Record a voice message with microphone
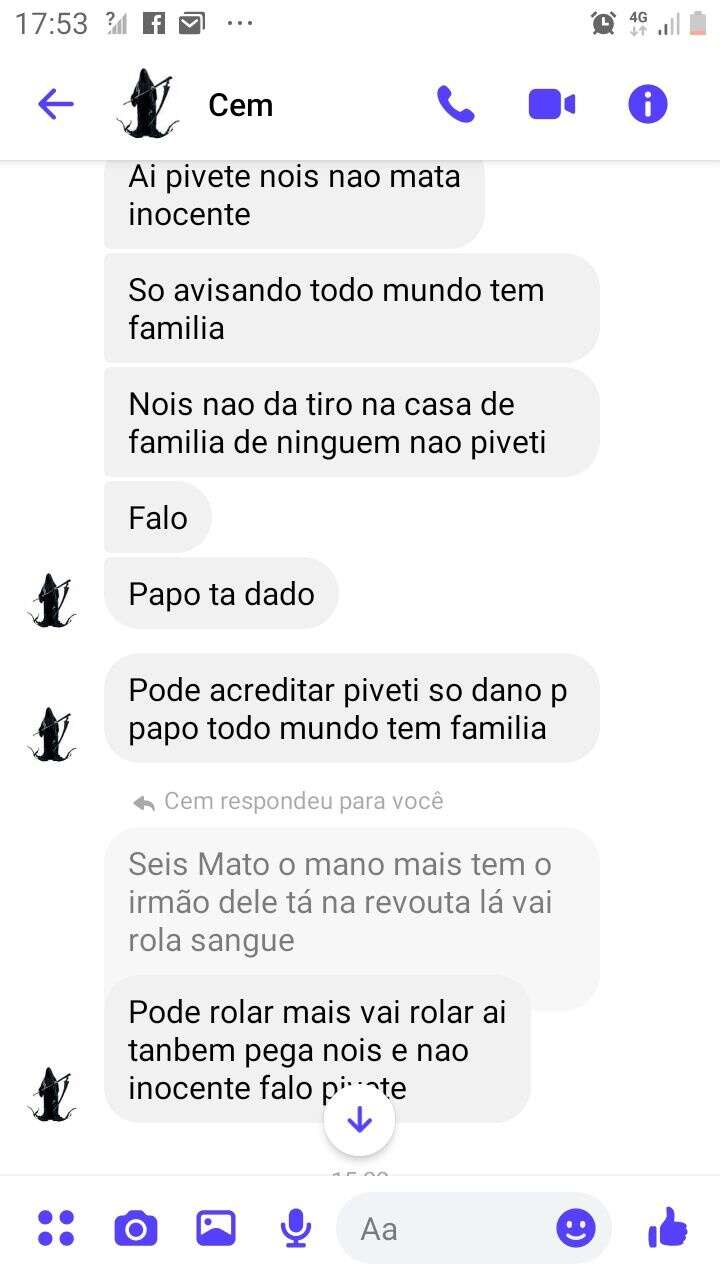The image size is (720, 1280). (295, 1228)
